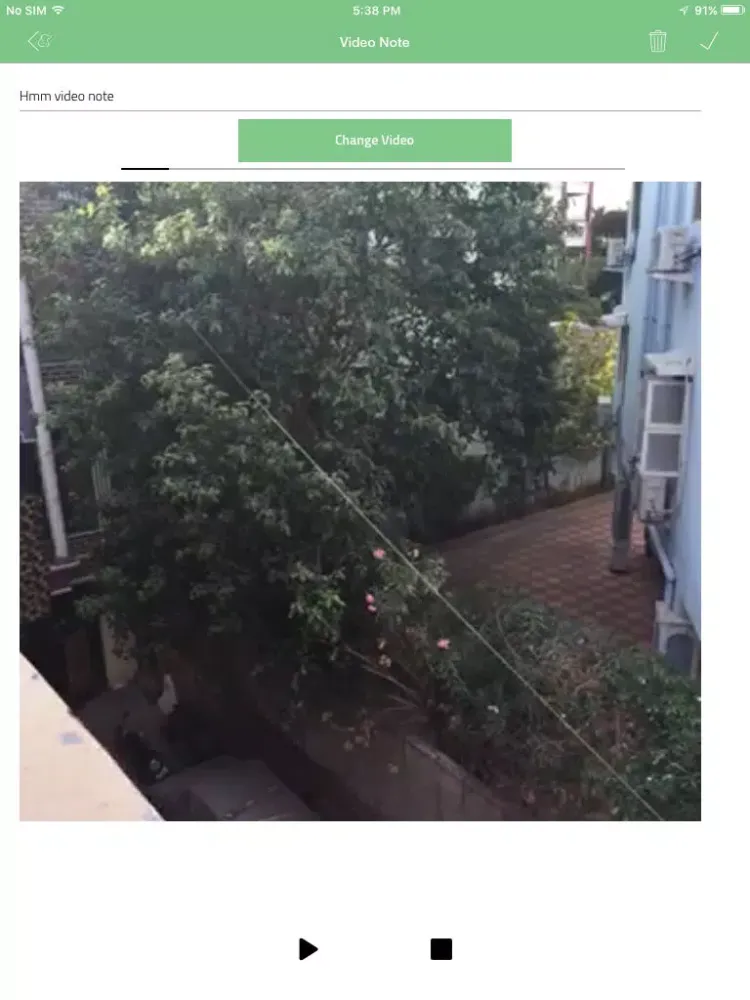Save the note with the checkmark
This screenshot has height=1000, width=750.
pos(709,41)
